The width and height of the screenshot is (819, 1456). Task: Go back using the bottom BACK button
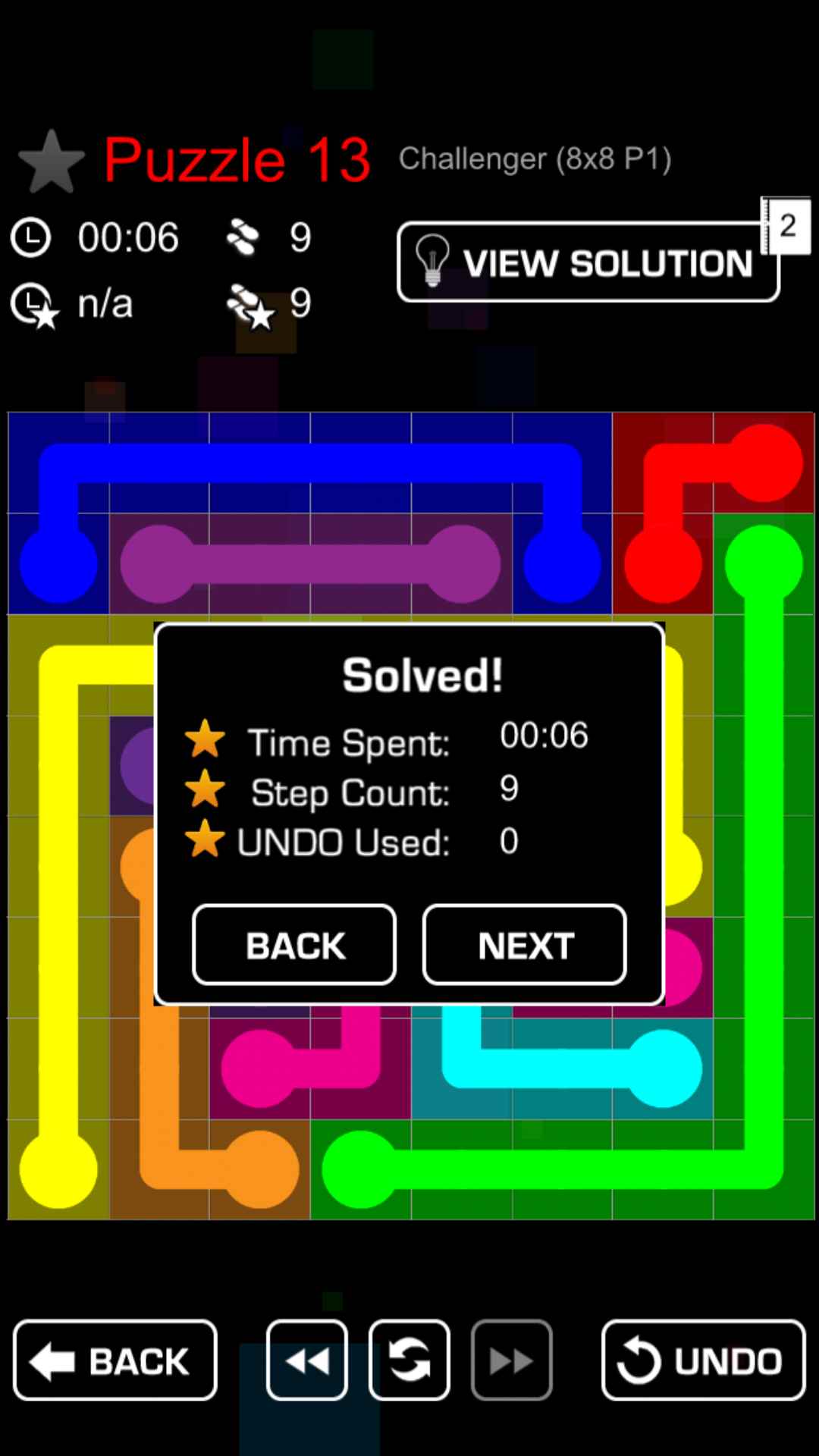[x=115, y=1360]
